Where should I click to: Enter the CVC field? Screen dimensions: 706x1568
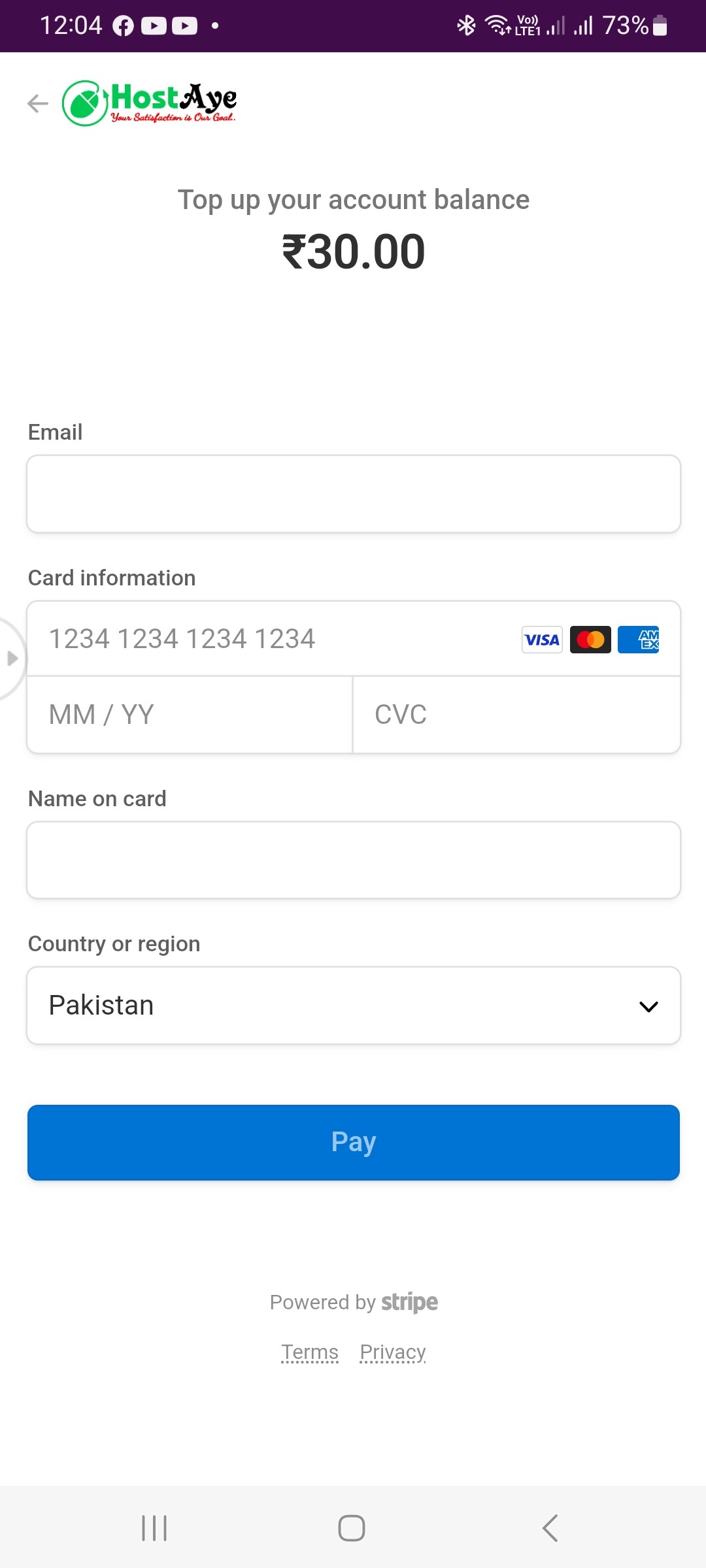[516, 715]
